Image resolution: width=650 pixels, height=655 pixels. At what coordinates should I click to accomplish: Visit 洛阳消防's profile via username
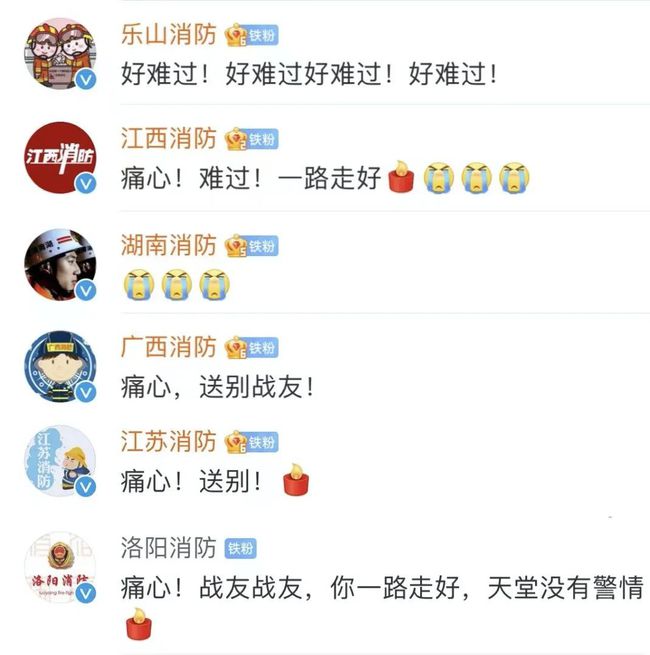coord(168,547)
